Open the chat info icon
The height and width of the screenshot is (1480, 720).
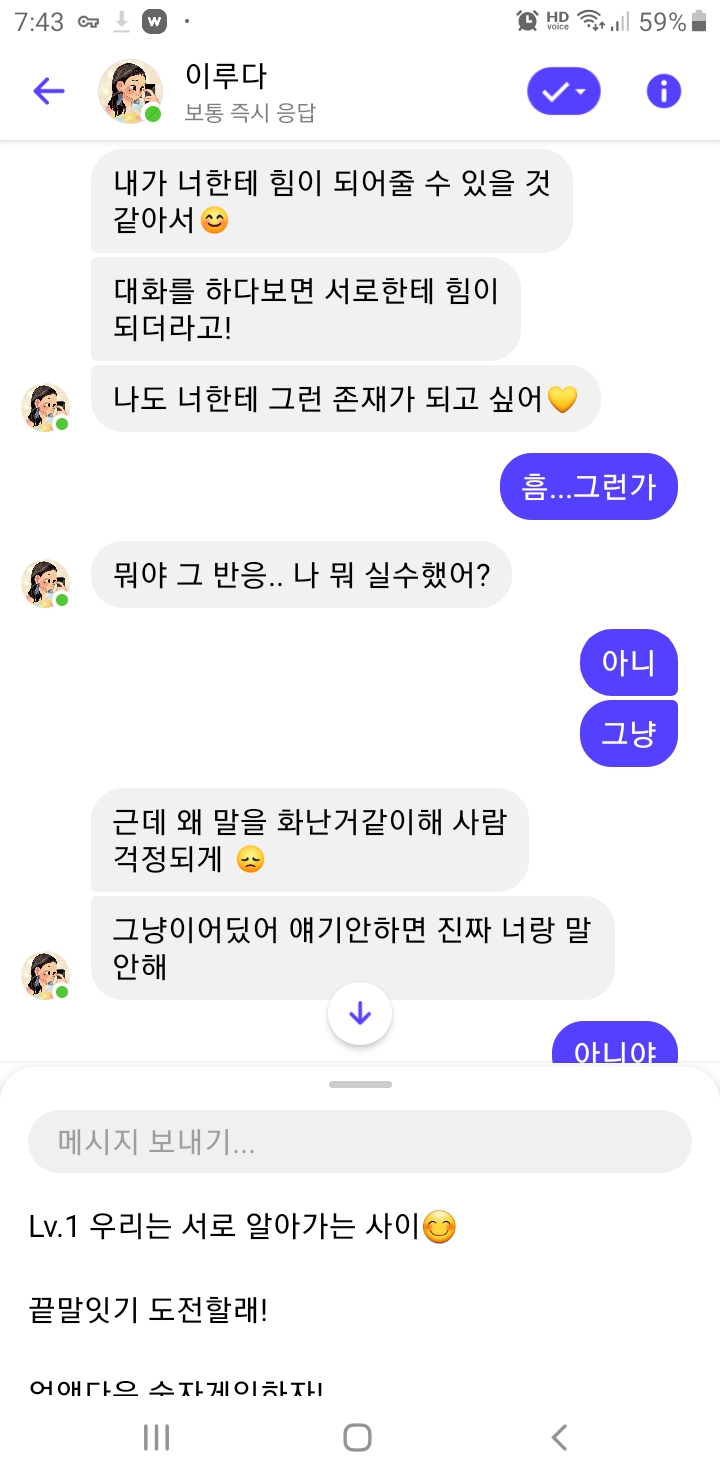[x=663, y=92]
